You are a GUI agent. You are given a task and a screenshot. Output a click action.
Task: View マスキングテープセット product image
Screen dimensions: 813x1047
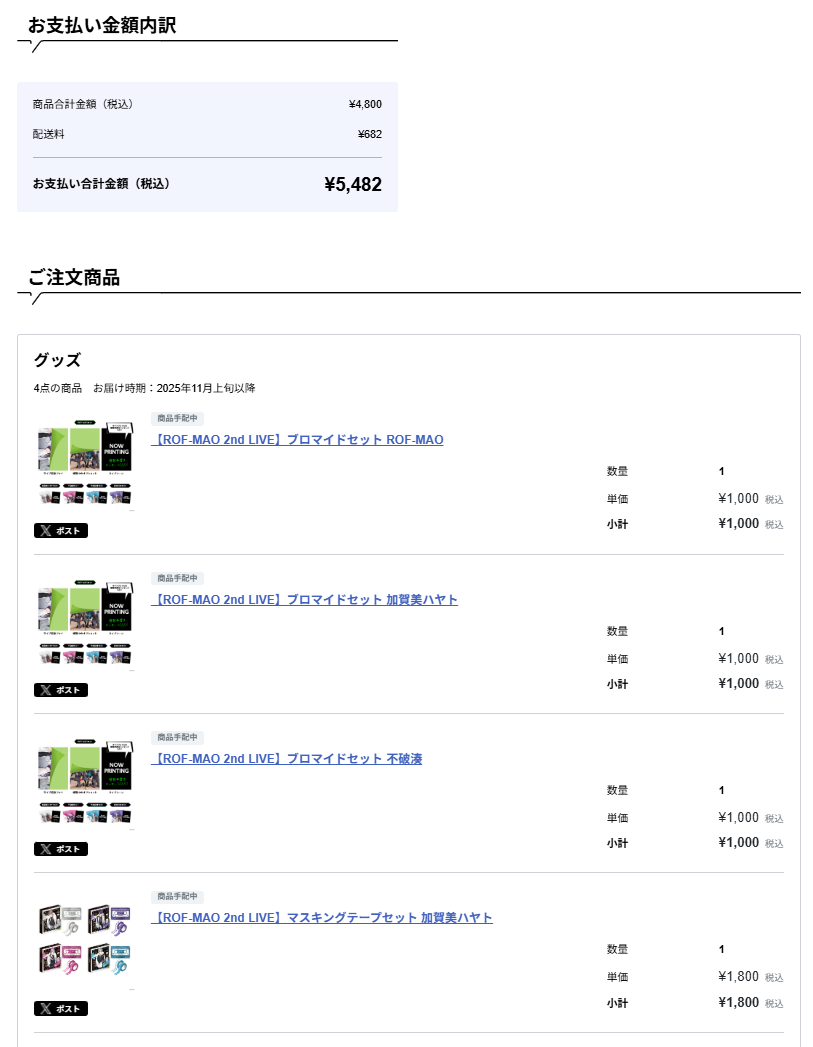[x=84, y=942]
